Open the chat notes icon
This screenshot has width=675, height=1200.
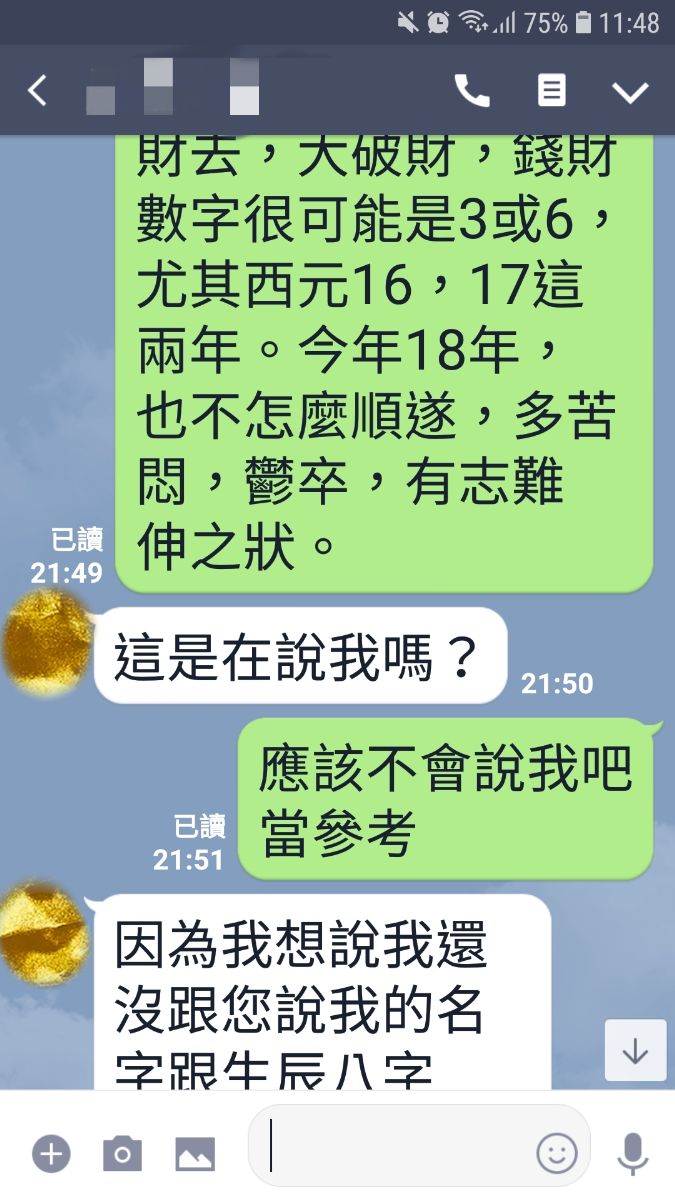(551, 91)
